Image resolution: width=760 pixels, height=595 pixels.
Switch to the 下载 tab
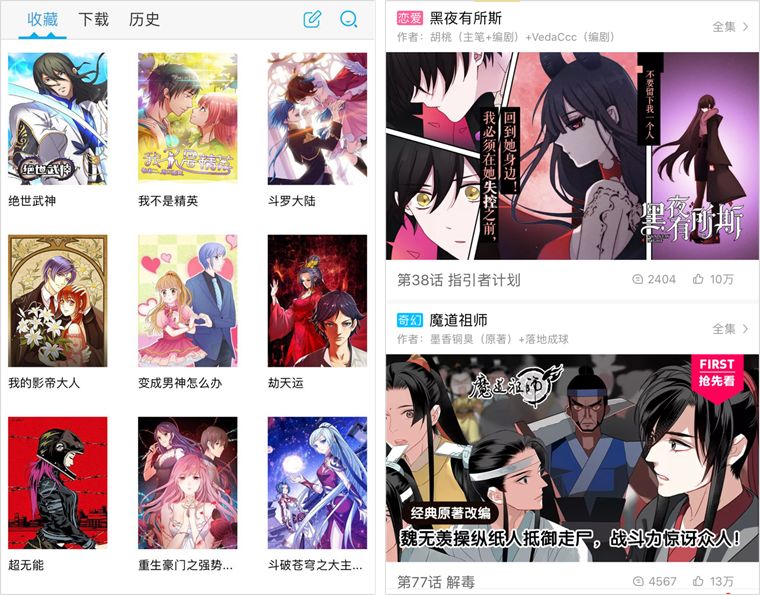pos(94,19)
